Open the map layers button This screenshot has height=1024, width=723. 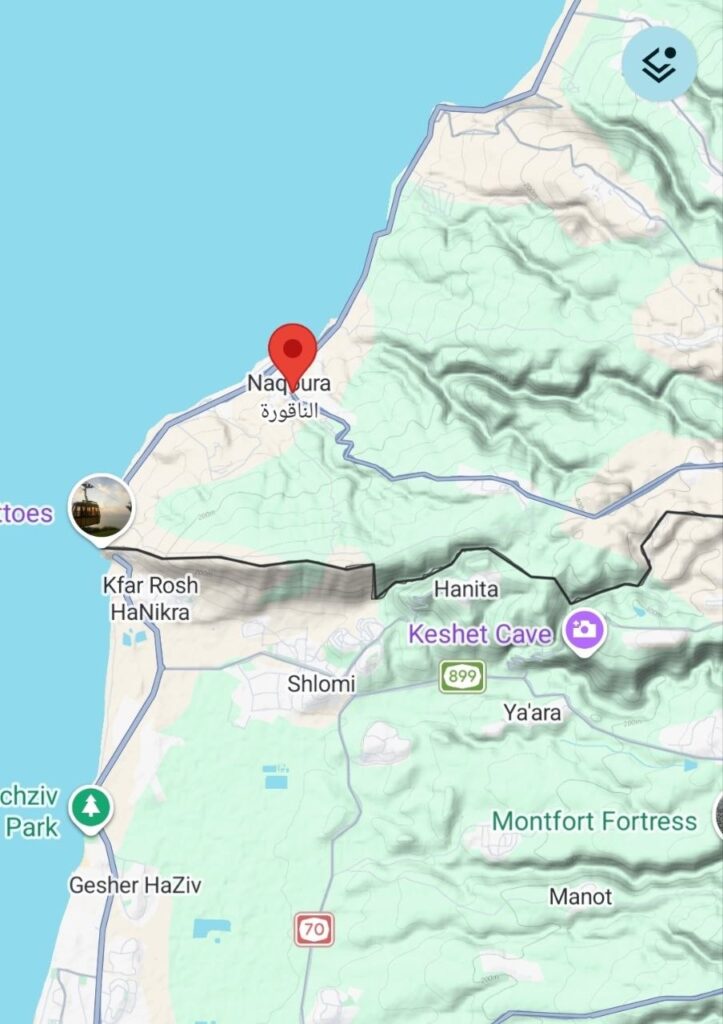click(659, 63)
